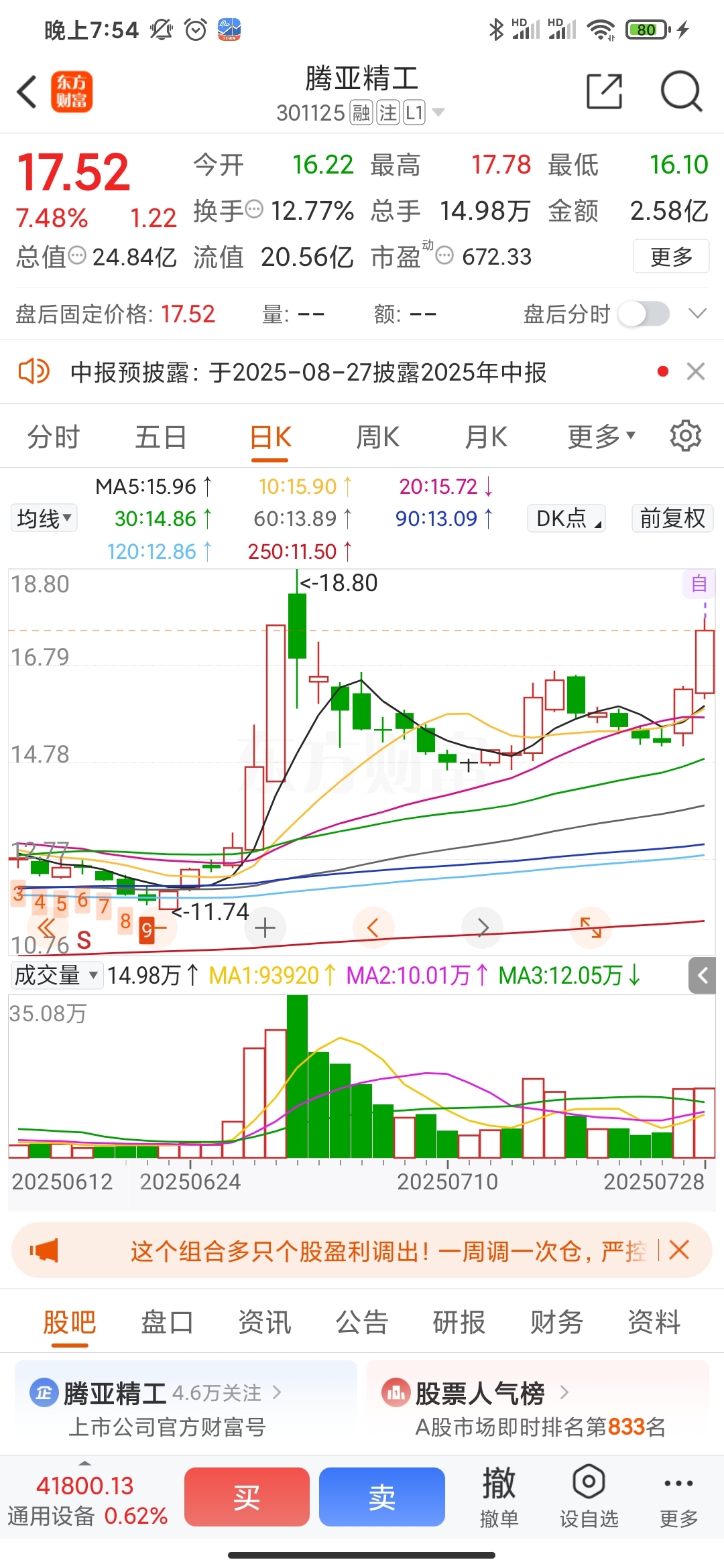Screen dimensions: 724x1568
Task: Share this stock page
Action: click(x=604, y=92)
